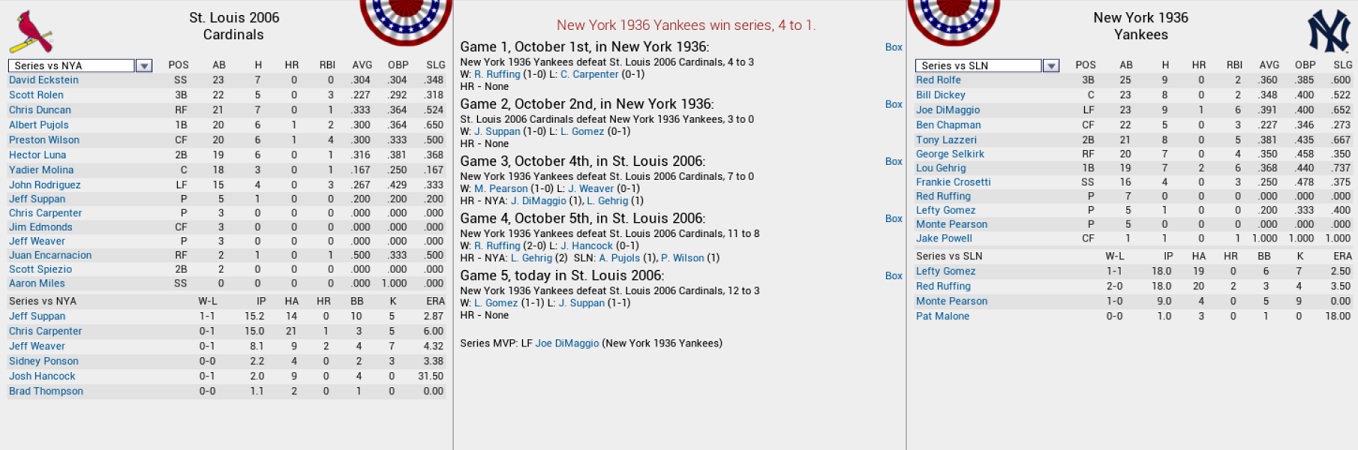Open the Box link for Game 3
Screen dimensions: 1358x450
click(893, 161)
